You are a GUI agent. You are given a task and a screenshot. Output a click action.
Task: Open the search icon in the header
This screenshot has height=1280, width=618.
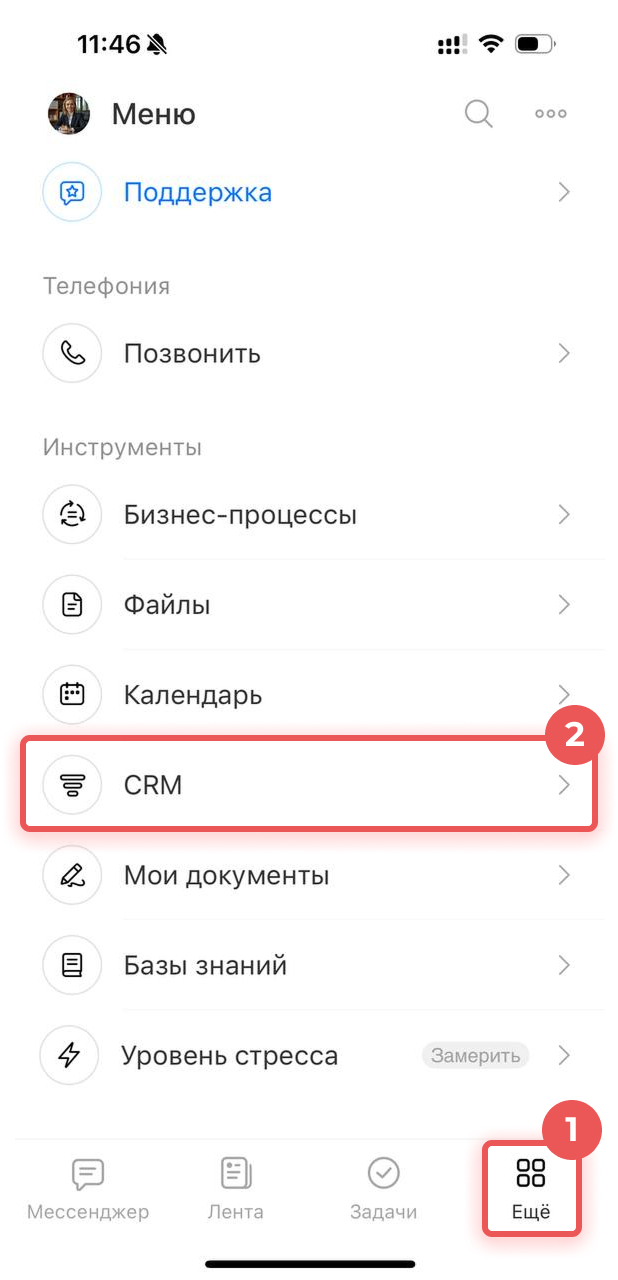click(479, 114)
